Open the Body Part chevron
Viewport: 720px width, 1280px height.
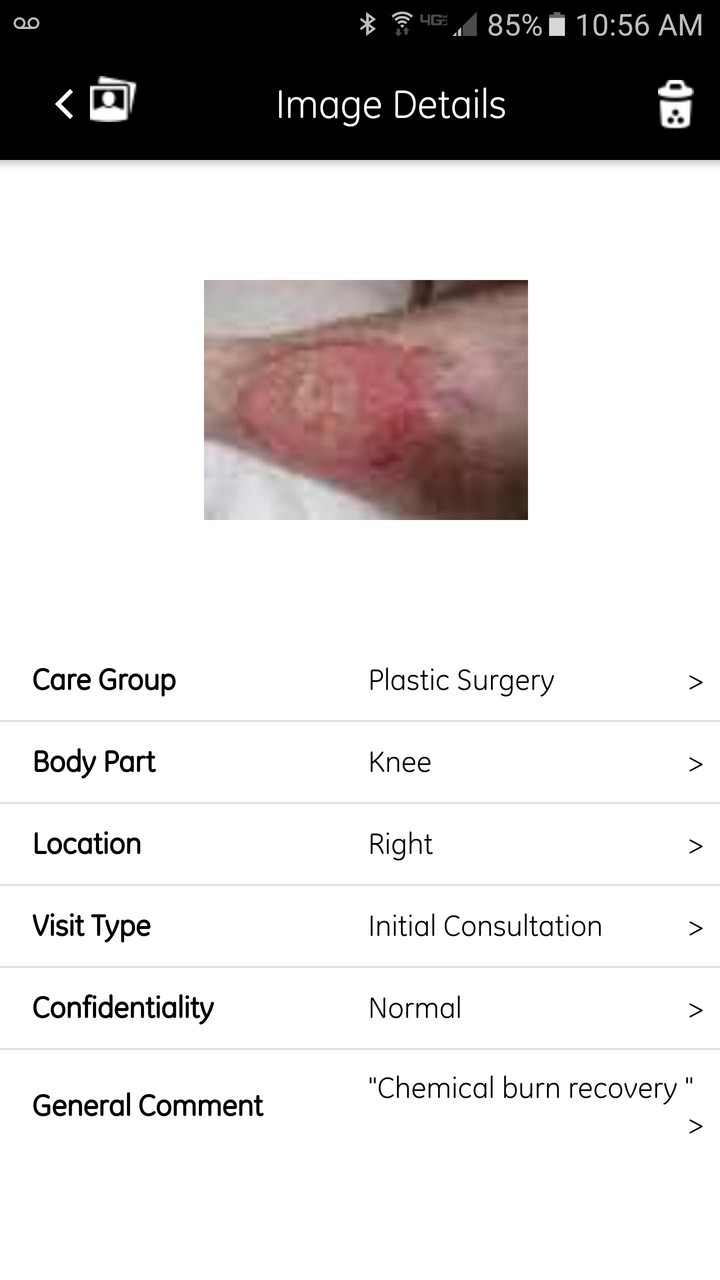point(695,763)
